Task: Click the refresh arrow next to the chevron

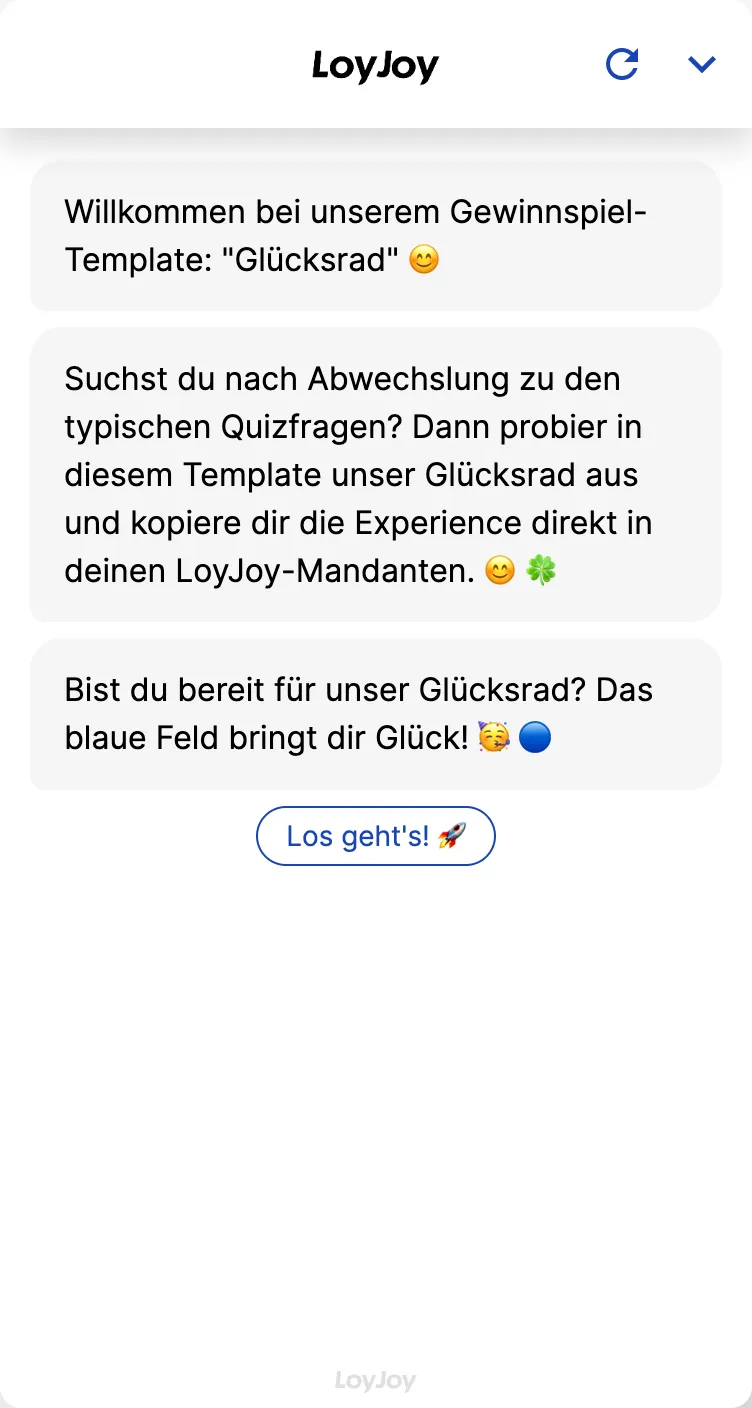Action: [622, 63]
